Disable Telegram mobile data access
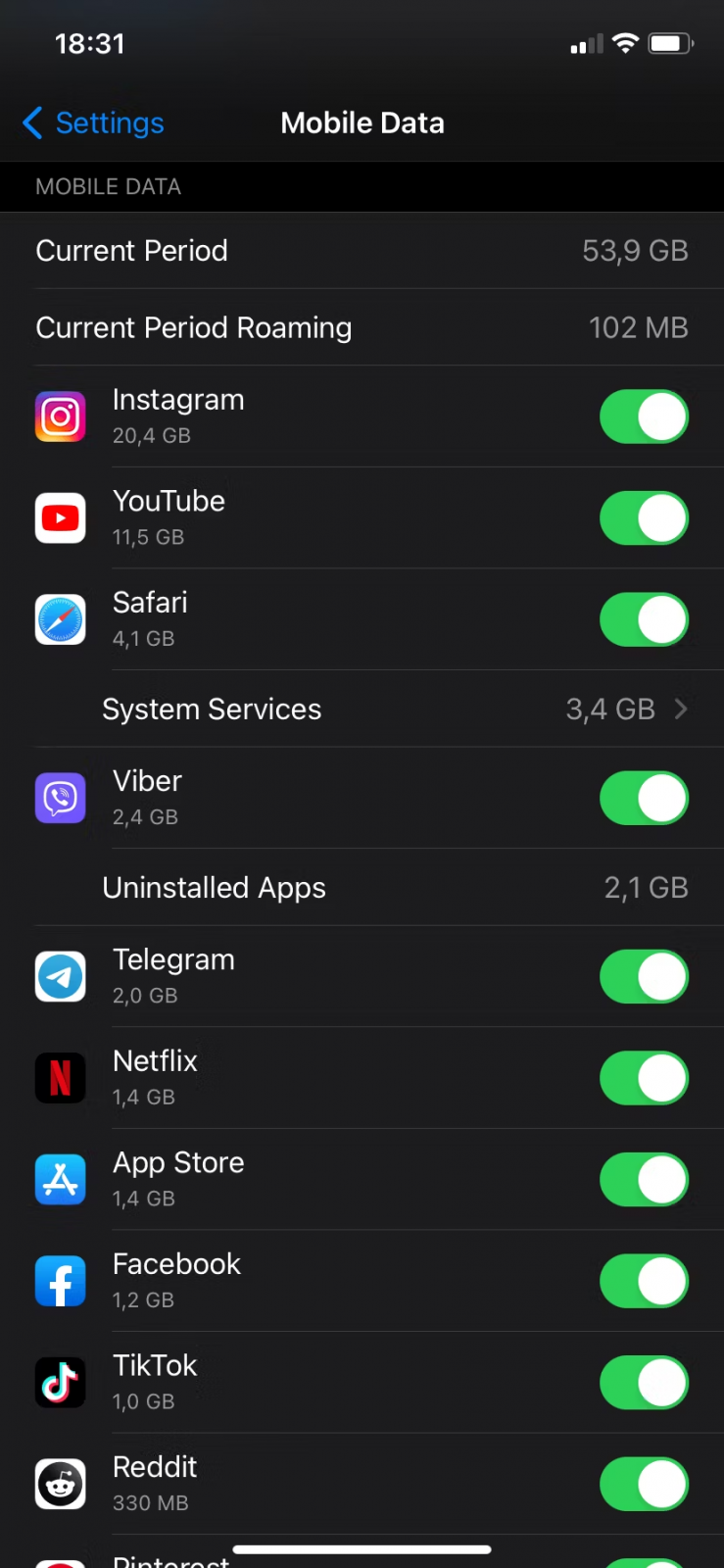The image size is (724, 1568). click(x=644, y=976)
